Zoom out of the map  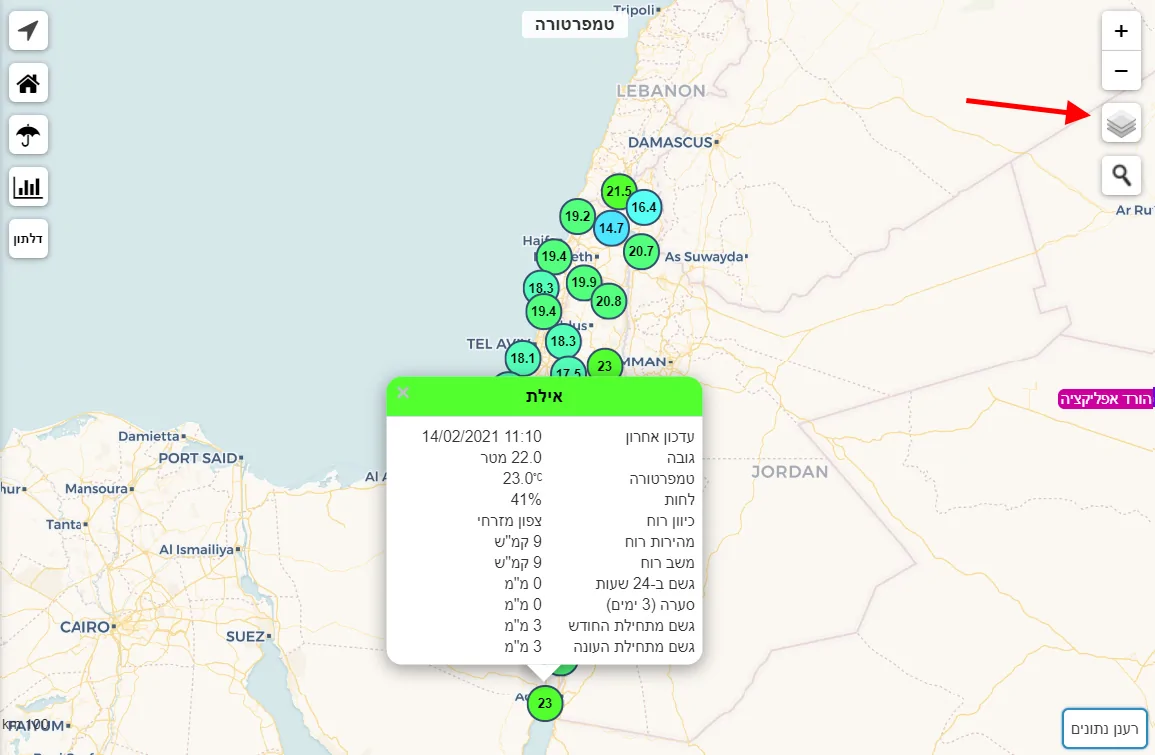1121,71
